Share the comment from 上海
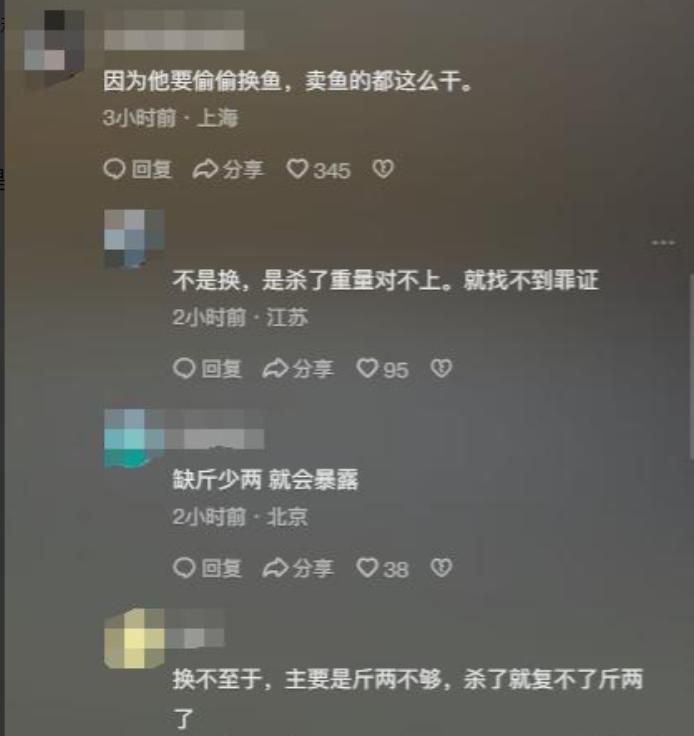Viewport: 694px width, 736px height. (228, 170)
